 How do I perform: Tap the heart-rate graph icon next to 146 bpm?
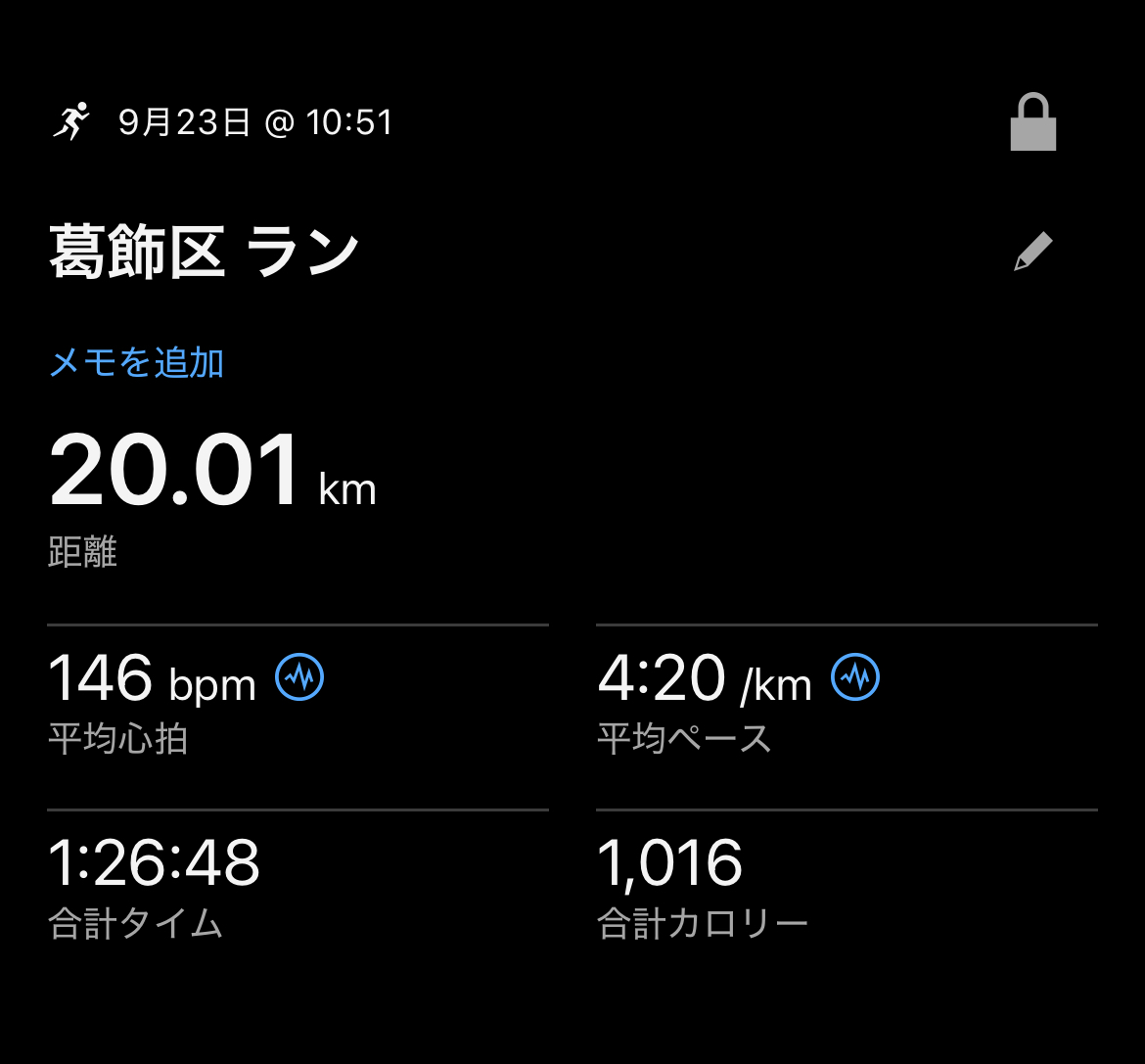299,676
